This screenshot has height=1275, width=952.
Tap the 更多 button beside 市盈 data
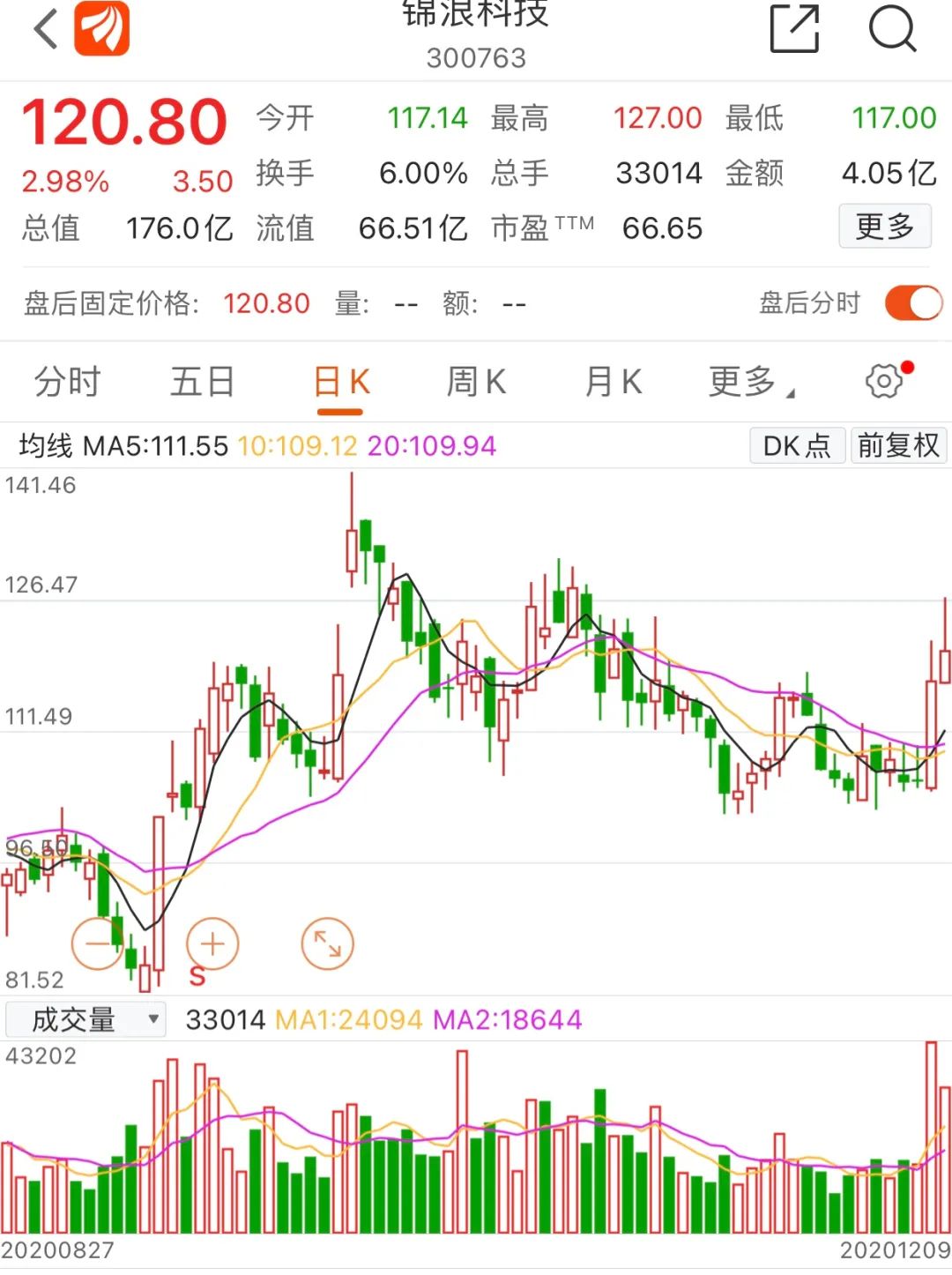(x=884, y=227)
